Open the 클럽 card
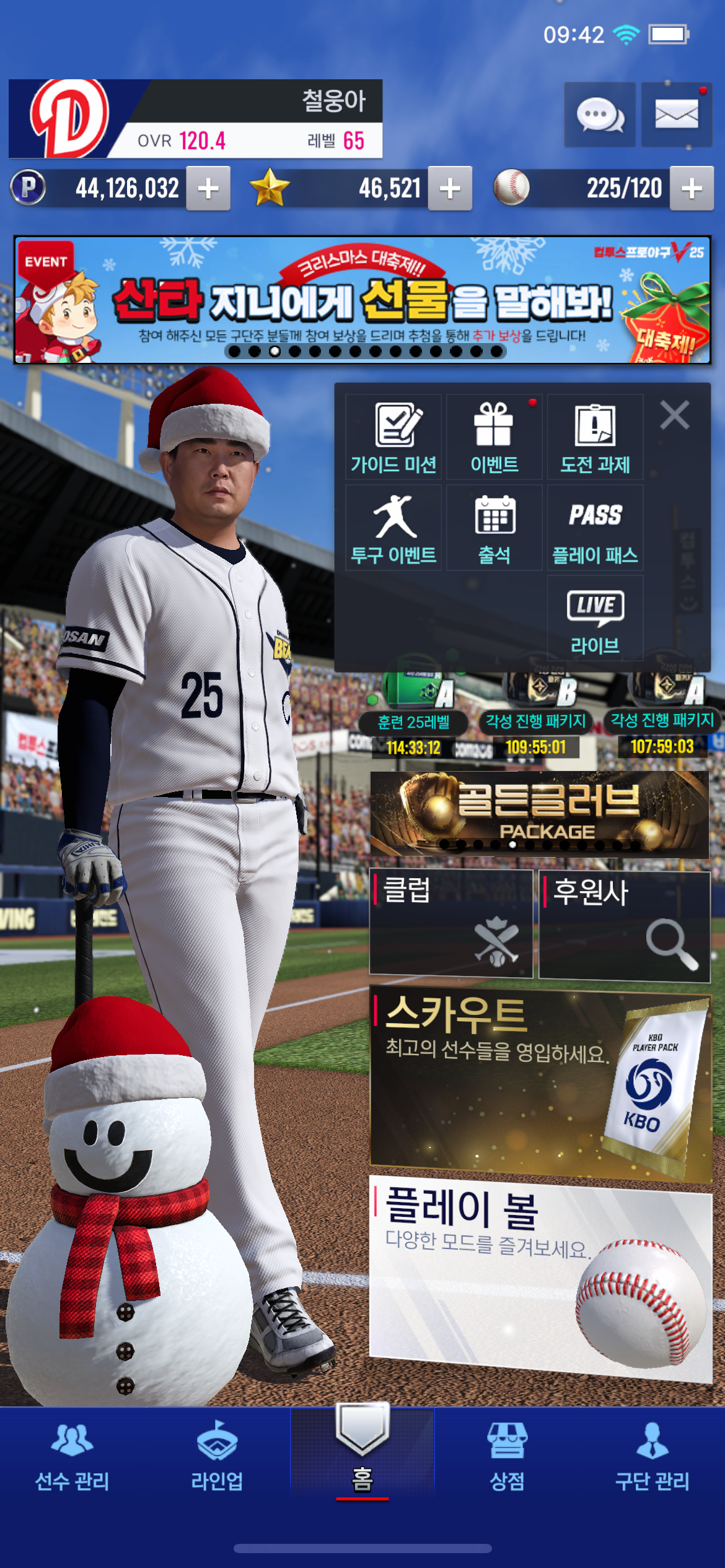The width and height of the screenshot is (725, 1568). pos(451,923)
